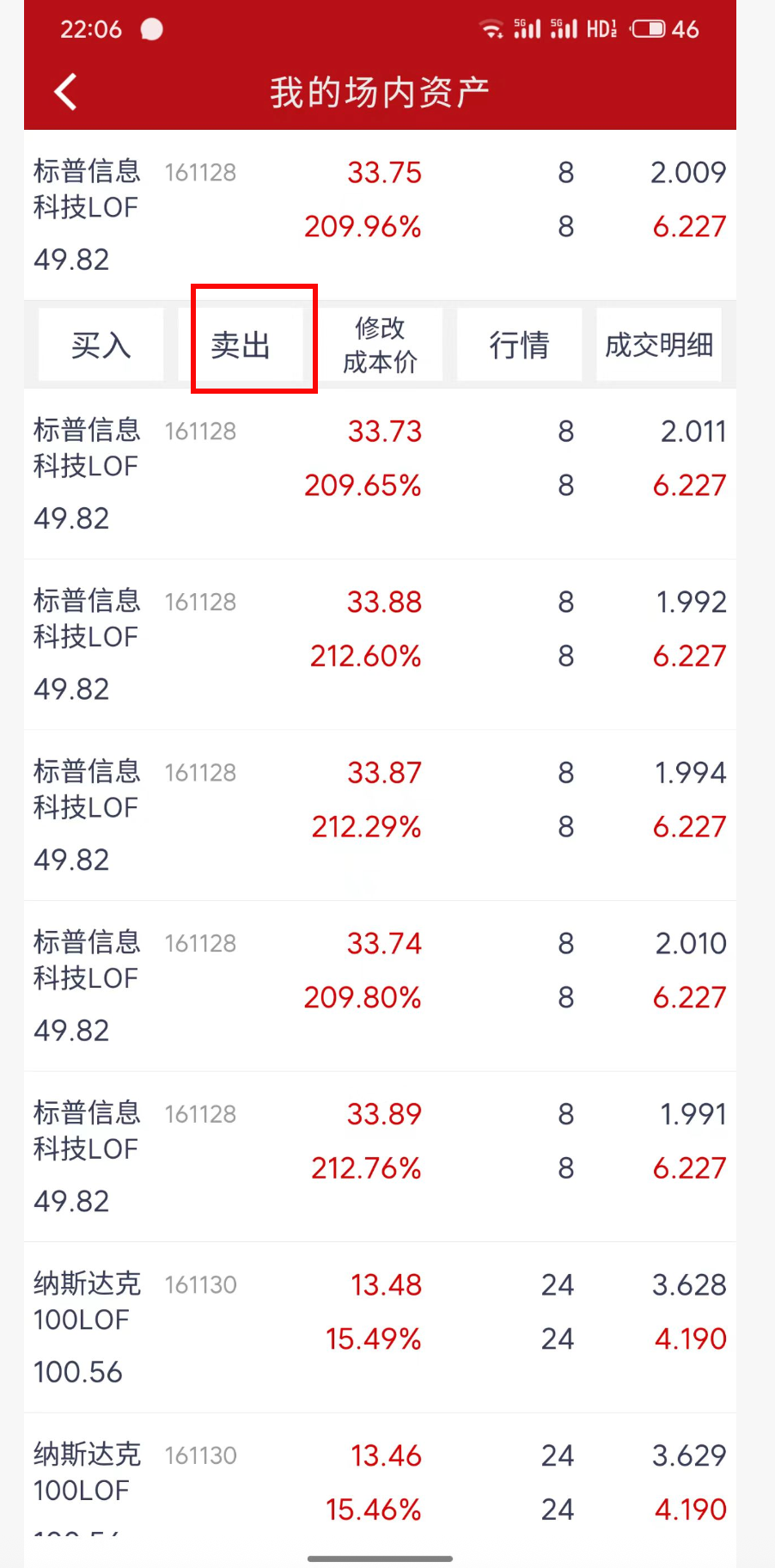Image resolution: width=775 pixels, height=1568 pixels.
Task: Open 成交明细 transaction details
Action: 659,345
